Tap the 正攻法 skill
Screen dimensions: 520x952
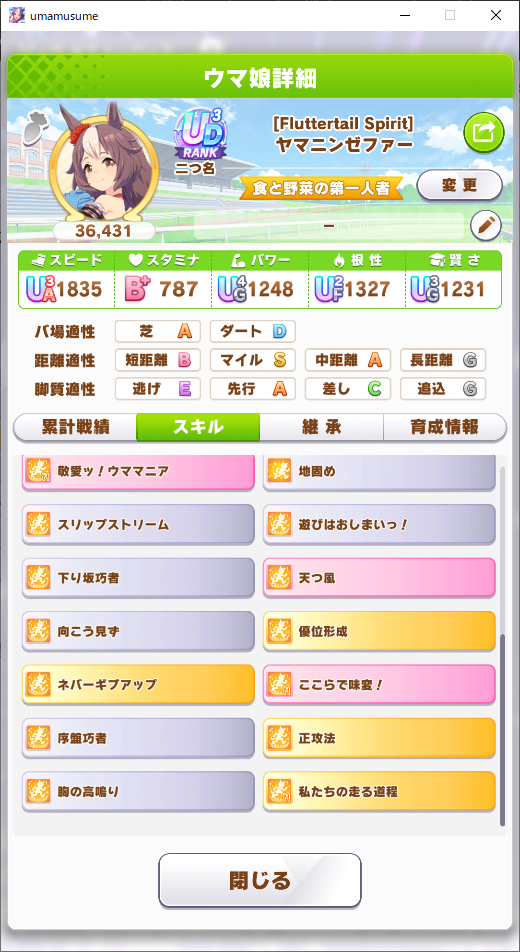click(379, 738)
